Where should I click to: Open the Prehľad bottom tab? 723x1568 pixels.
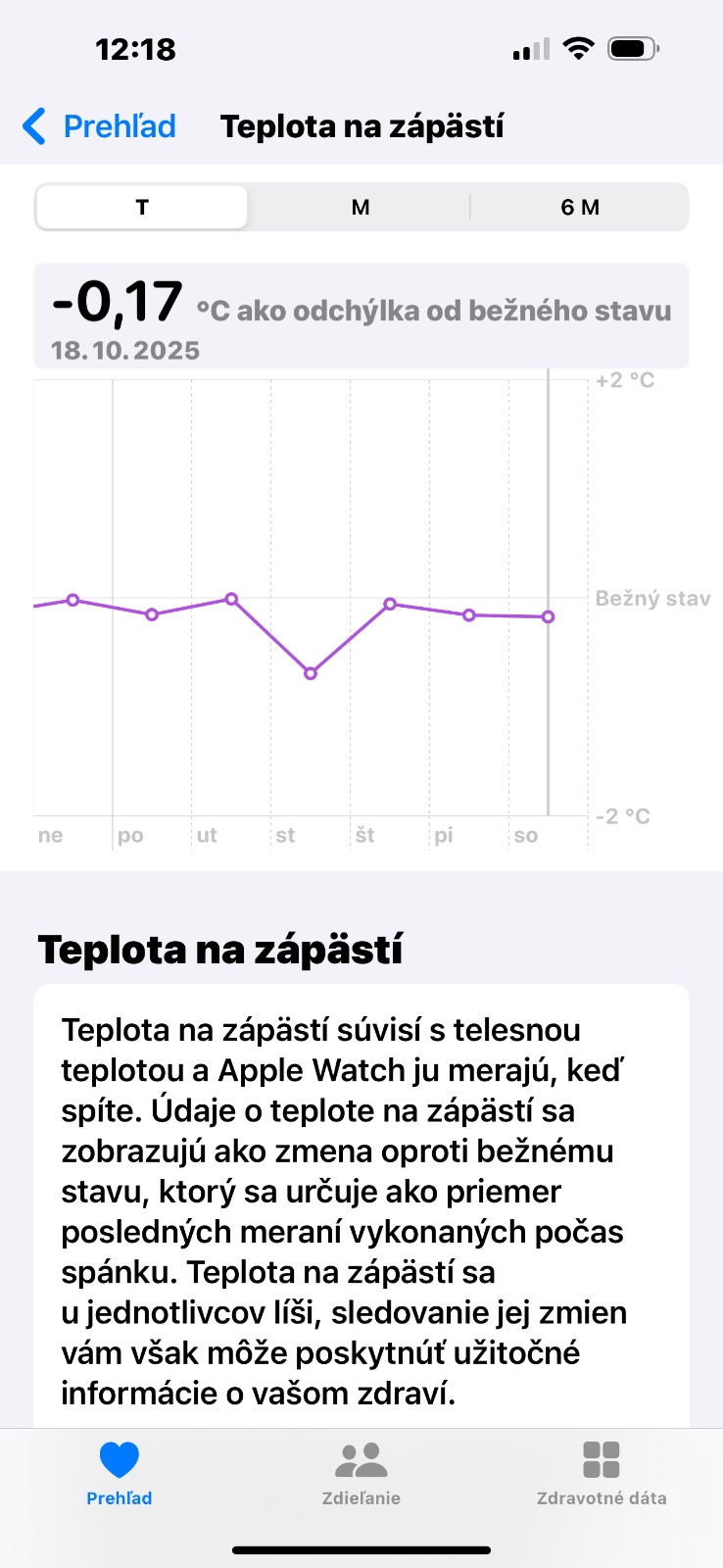click(x=120, y=1472)
